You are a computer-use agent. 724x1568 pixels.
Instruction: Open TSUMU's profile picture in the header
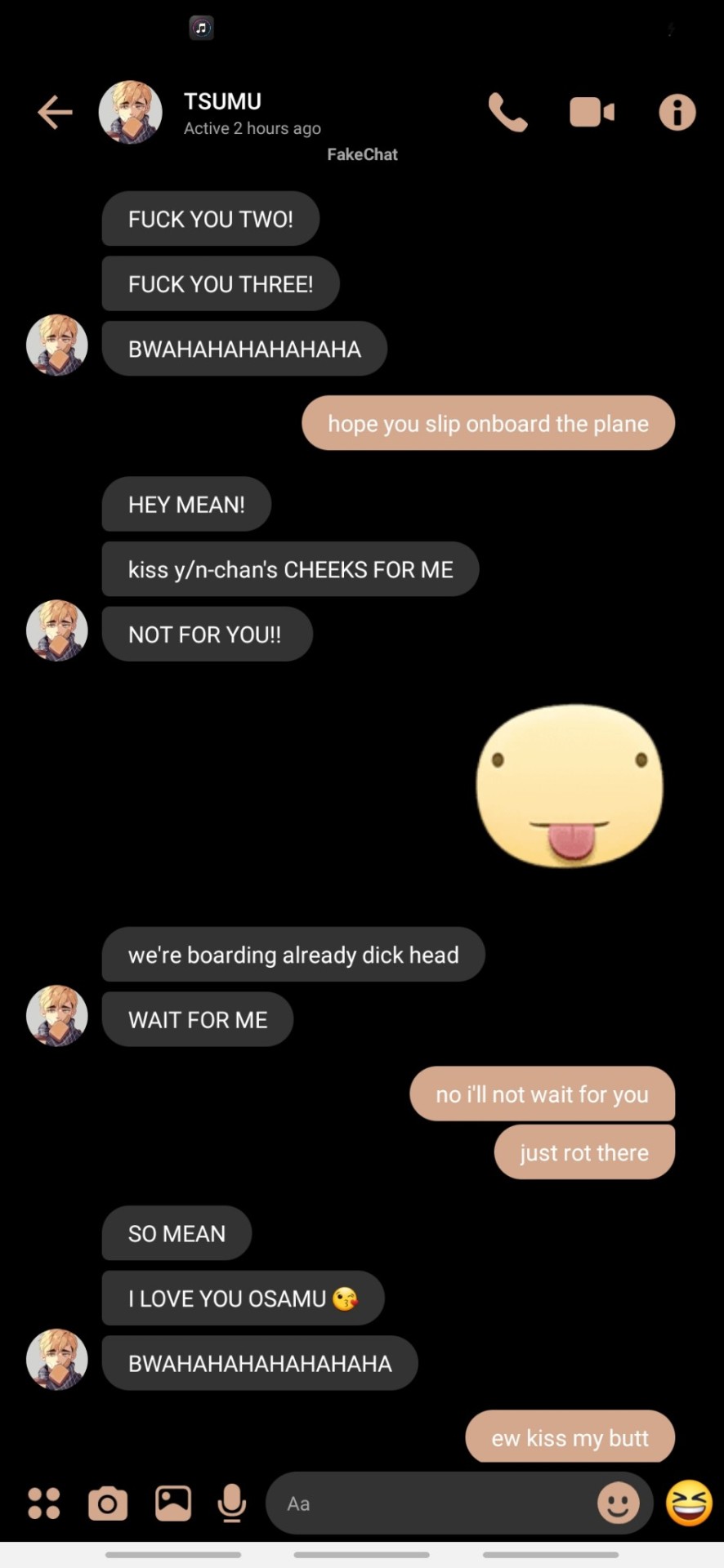131,112
